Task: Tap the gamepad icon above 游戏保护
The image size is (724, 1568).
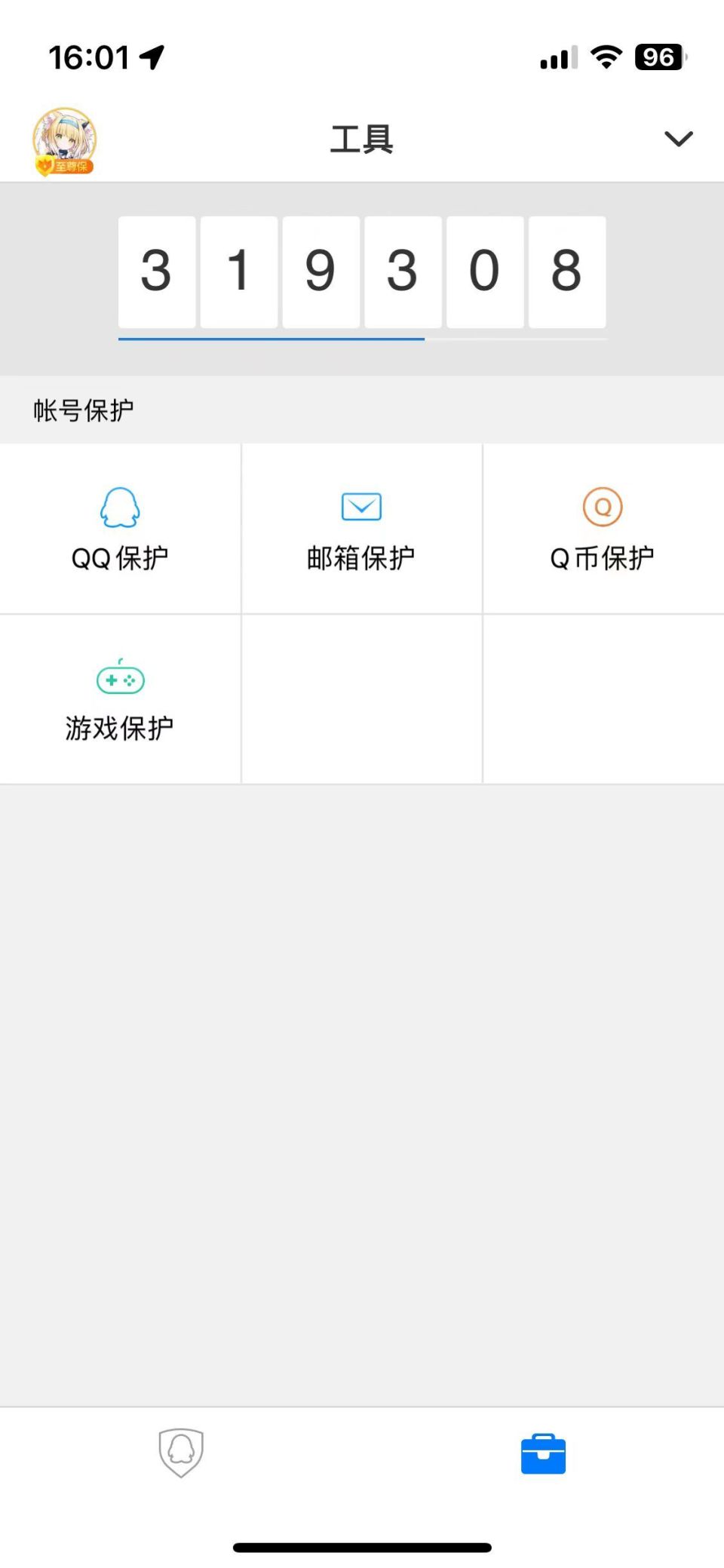Action: click(119, 678)
